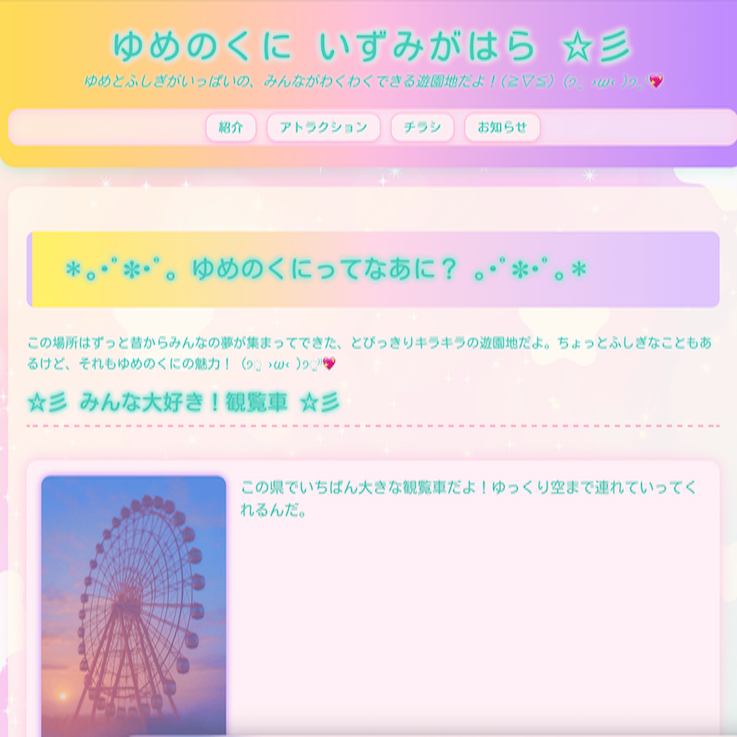
Task: Jump to the お知らせ section
Action: (x=502, y=128)
